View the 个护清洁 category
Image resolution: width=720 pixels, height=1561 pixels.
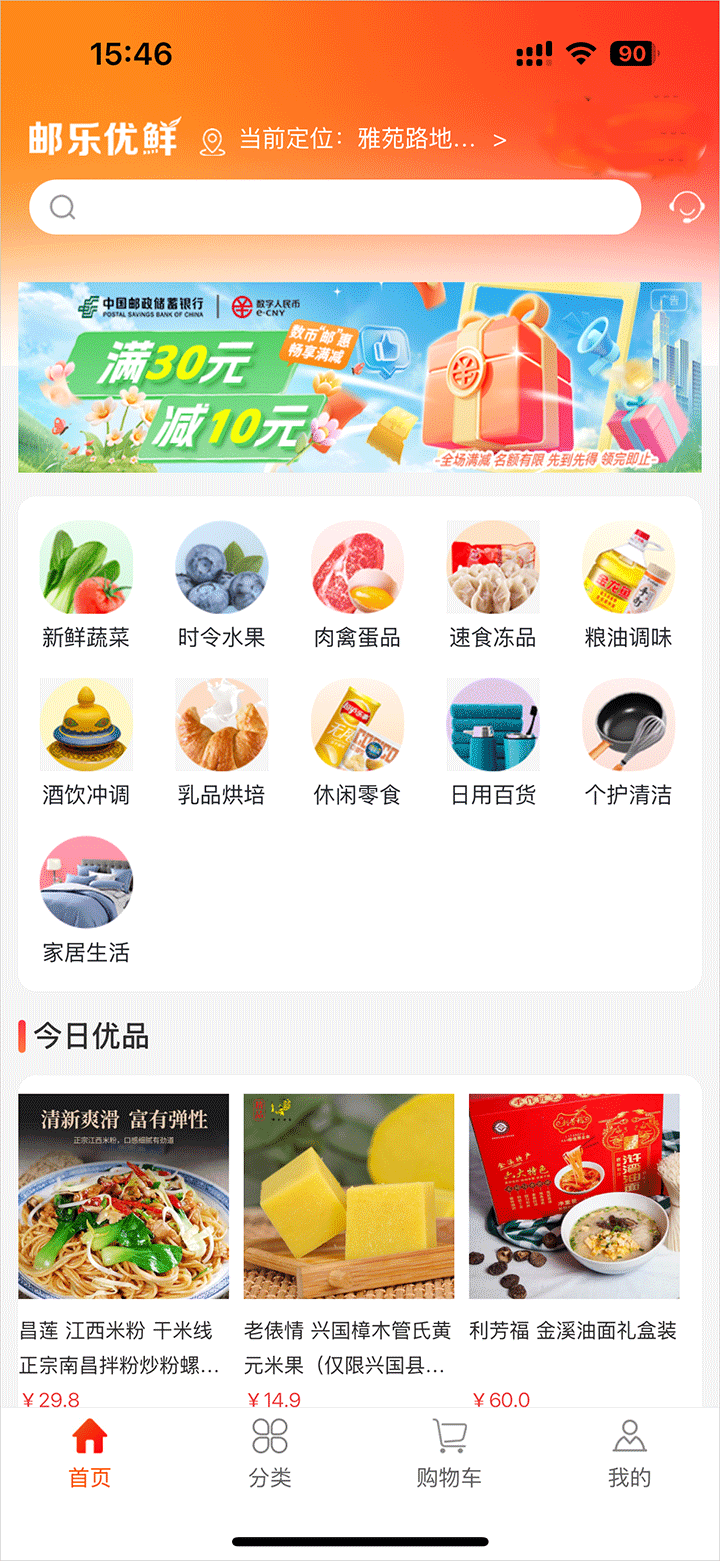tap(628, 742)
